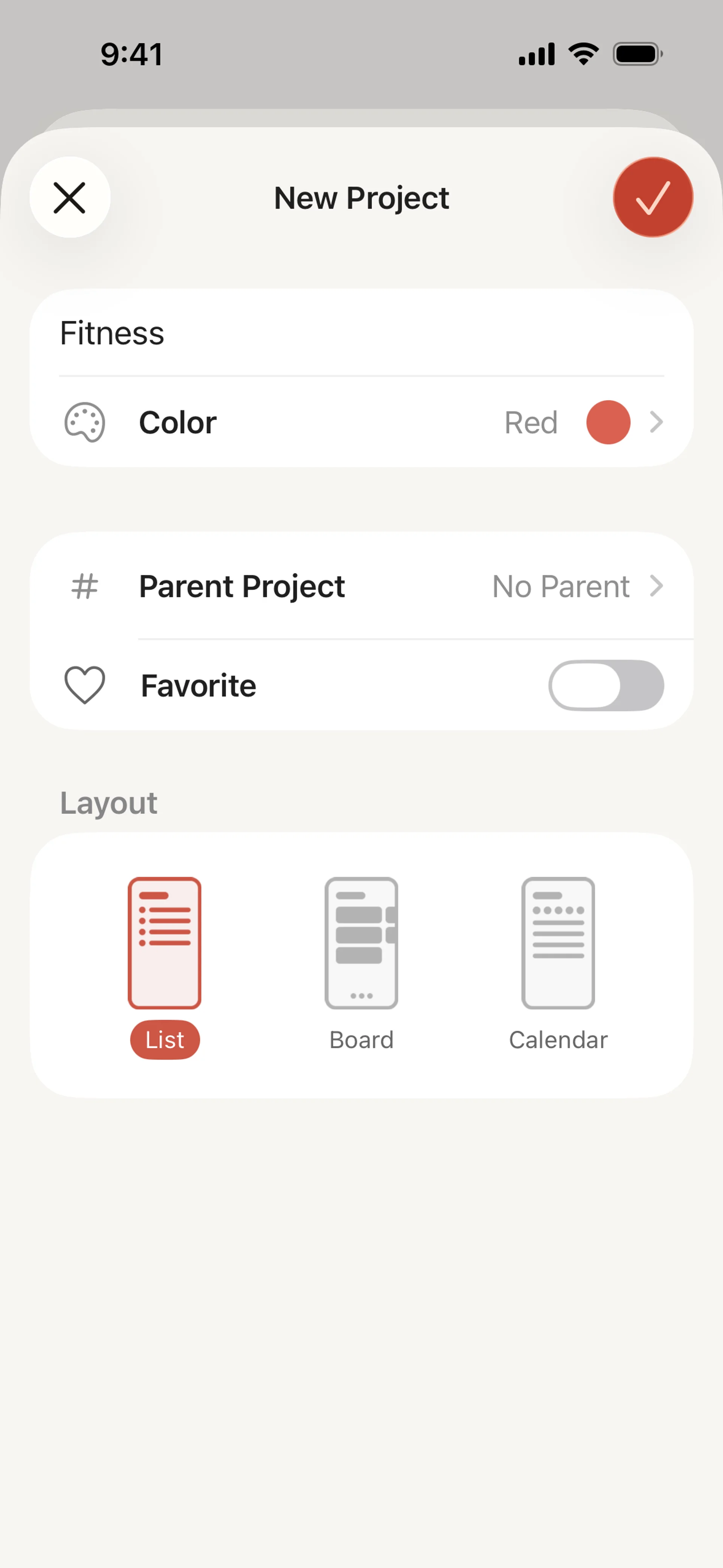Image resolution: width=723 pixels, height=1568 pixels.
Task: Close the New Project sheet
Action: [69, 197]
